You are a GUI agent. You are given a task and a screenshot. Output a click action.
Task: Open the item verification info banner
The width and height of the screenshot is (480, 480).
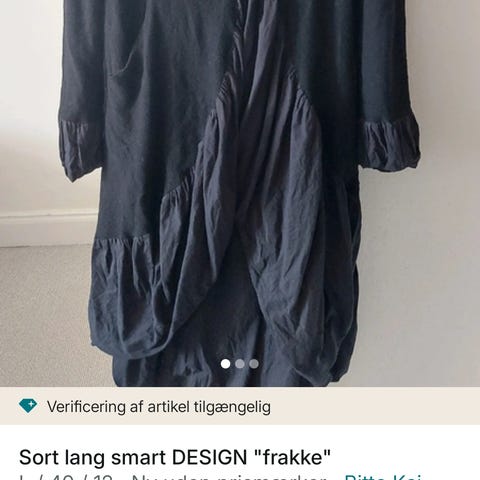(240, 406)
